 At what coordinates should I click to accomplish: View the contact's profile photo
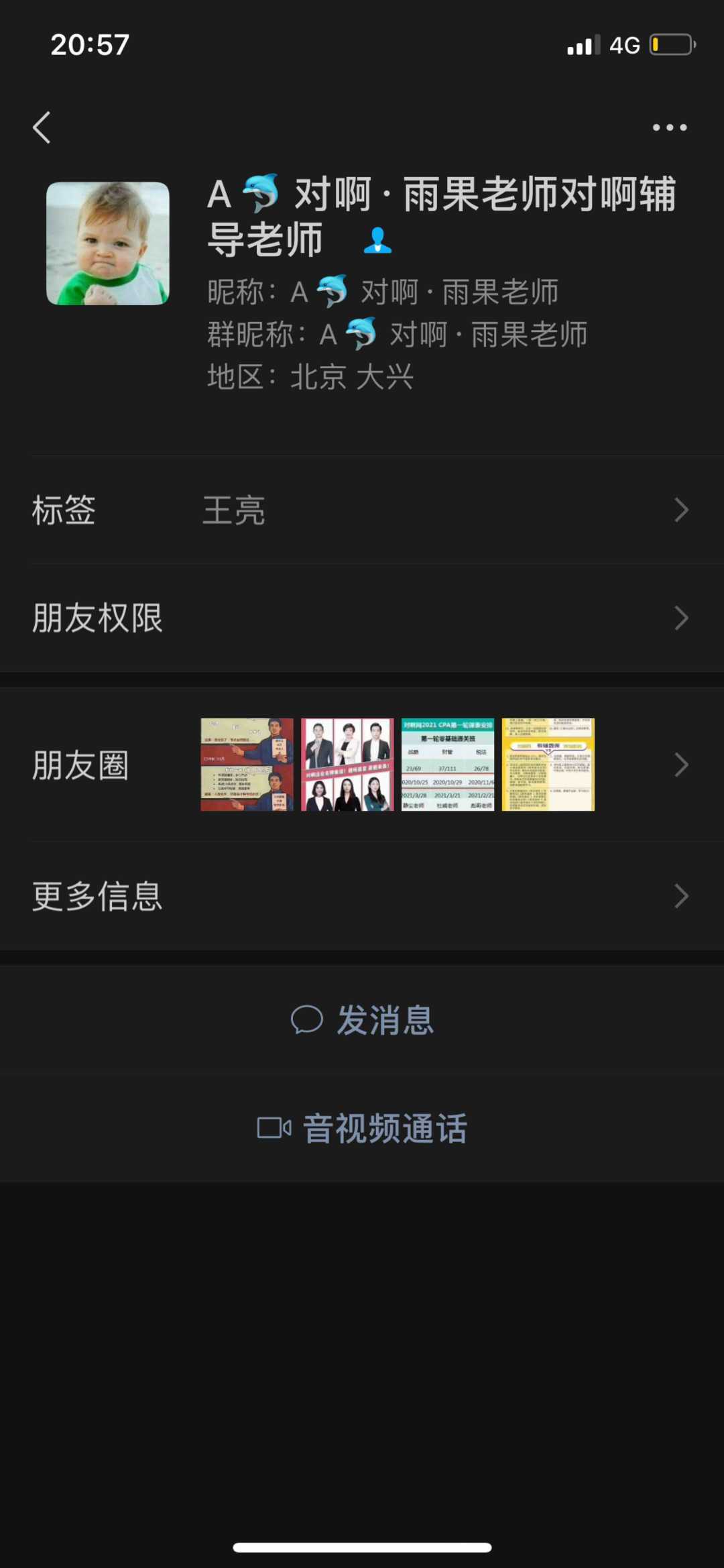[x=107, y=243]
